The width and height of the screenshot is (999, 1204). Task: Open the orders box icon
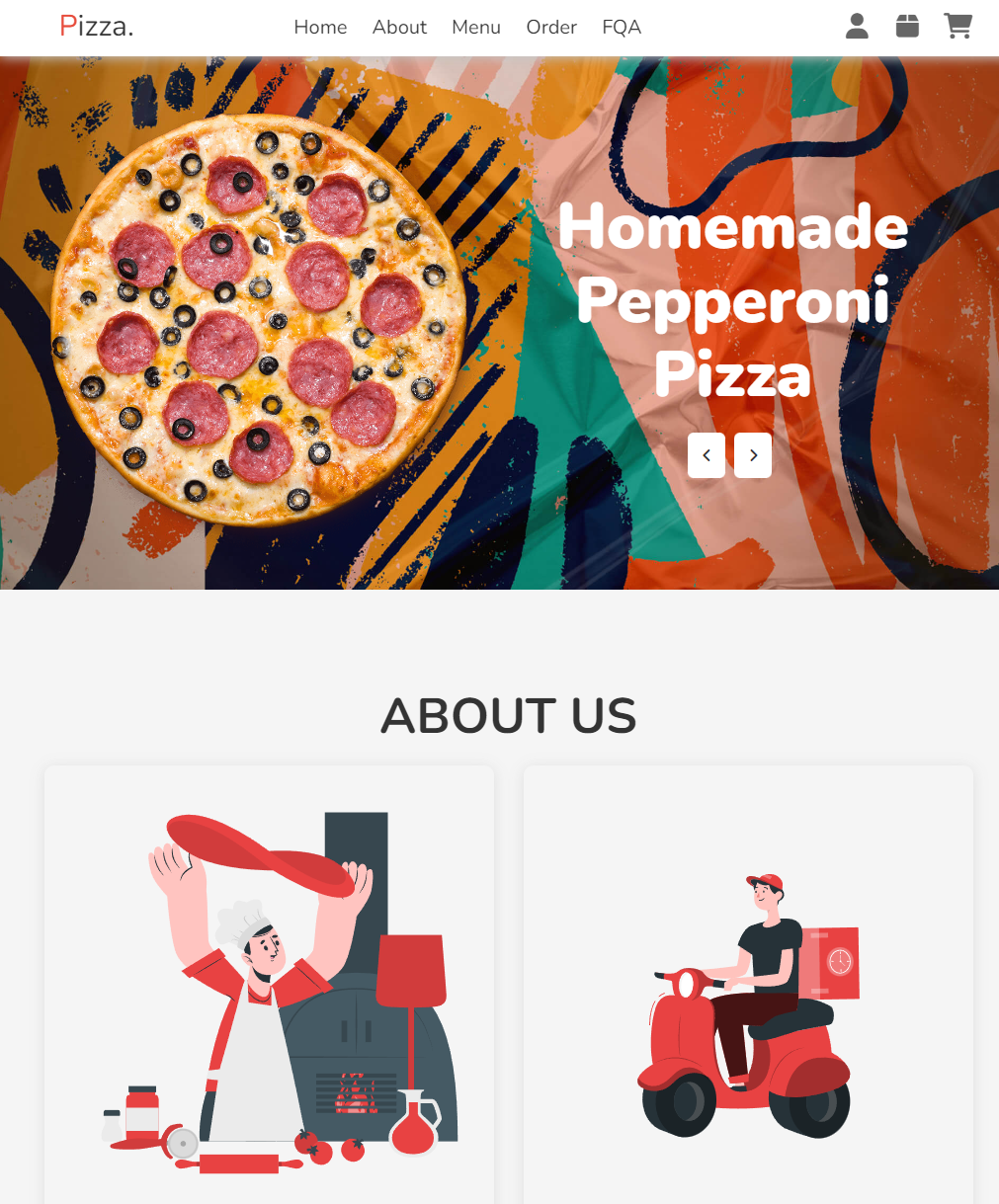907,27
